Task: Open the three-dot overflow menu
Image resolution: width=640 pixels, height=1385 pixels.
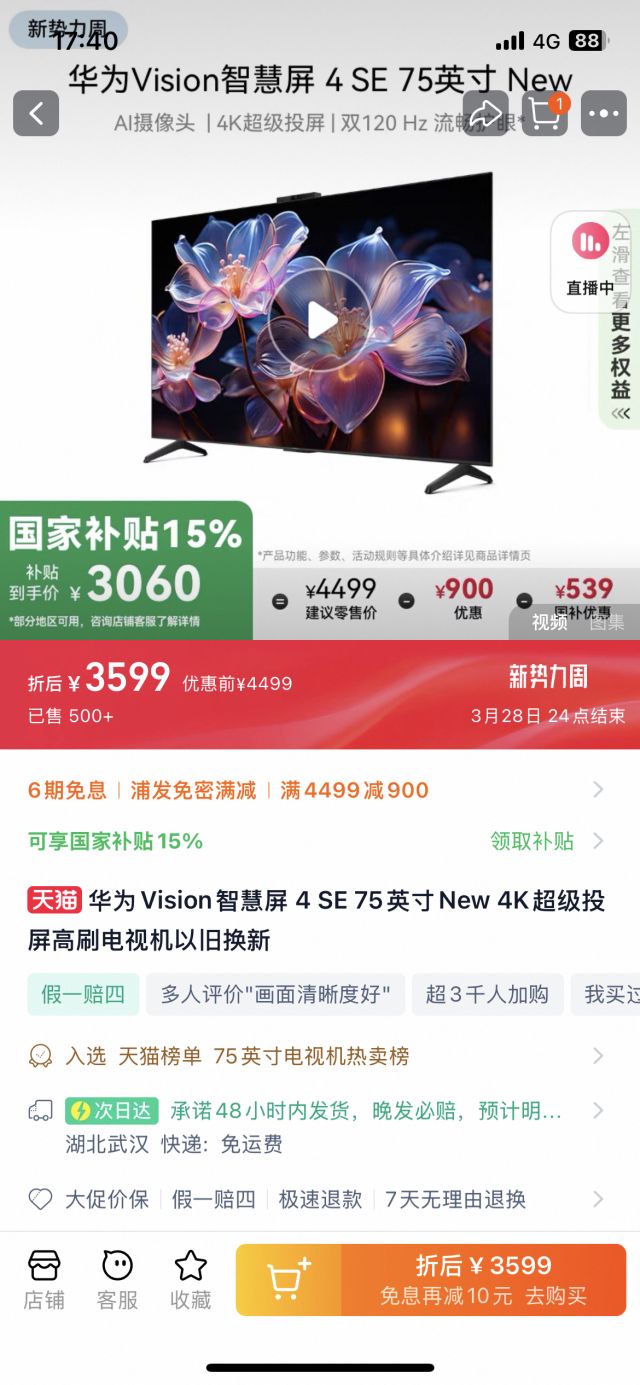Action: coord(604,114)
